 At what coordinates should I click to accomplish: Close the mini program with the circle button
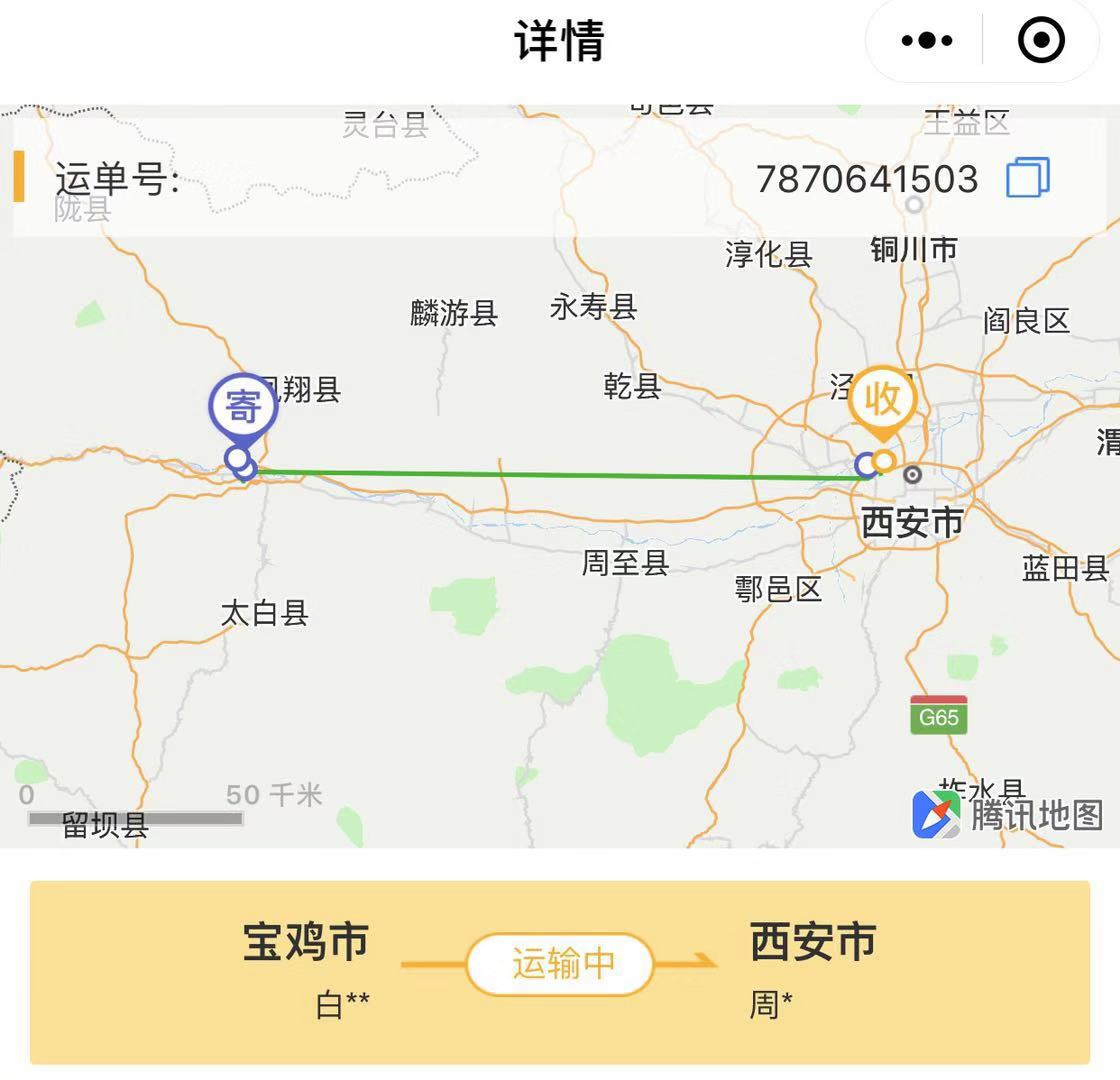1041,41
